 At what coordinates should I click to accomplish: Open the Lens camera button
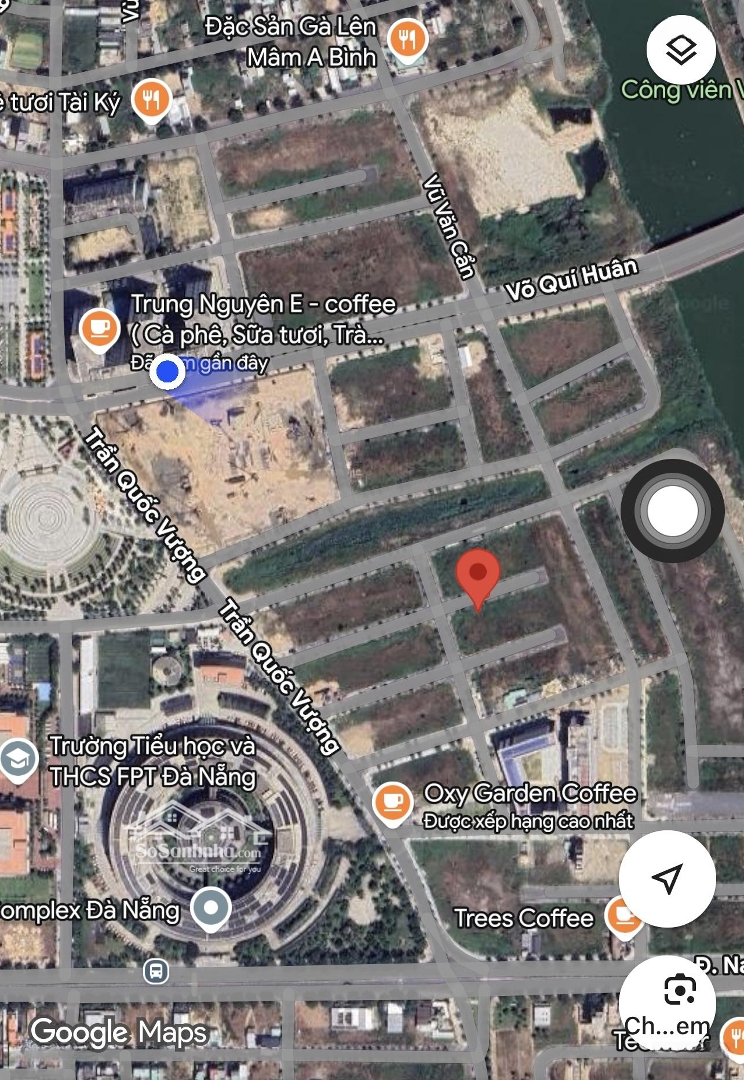pyautogui.click(x=679, y=990)
